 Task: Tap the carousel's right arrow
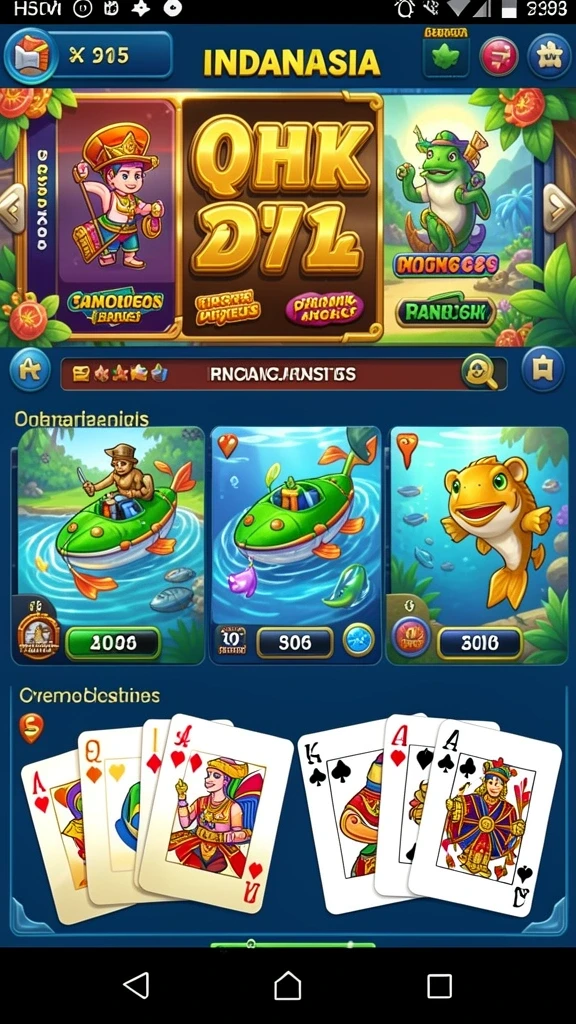pos(560,208)
